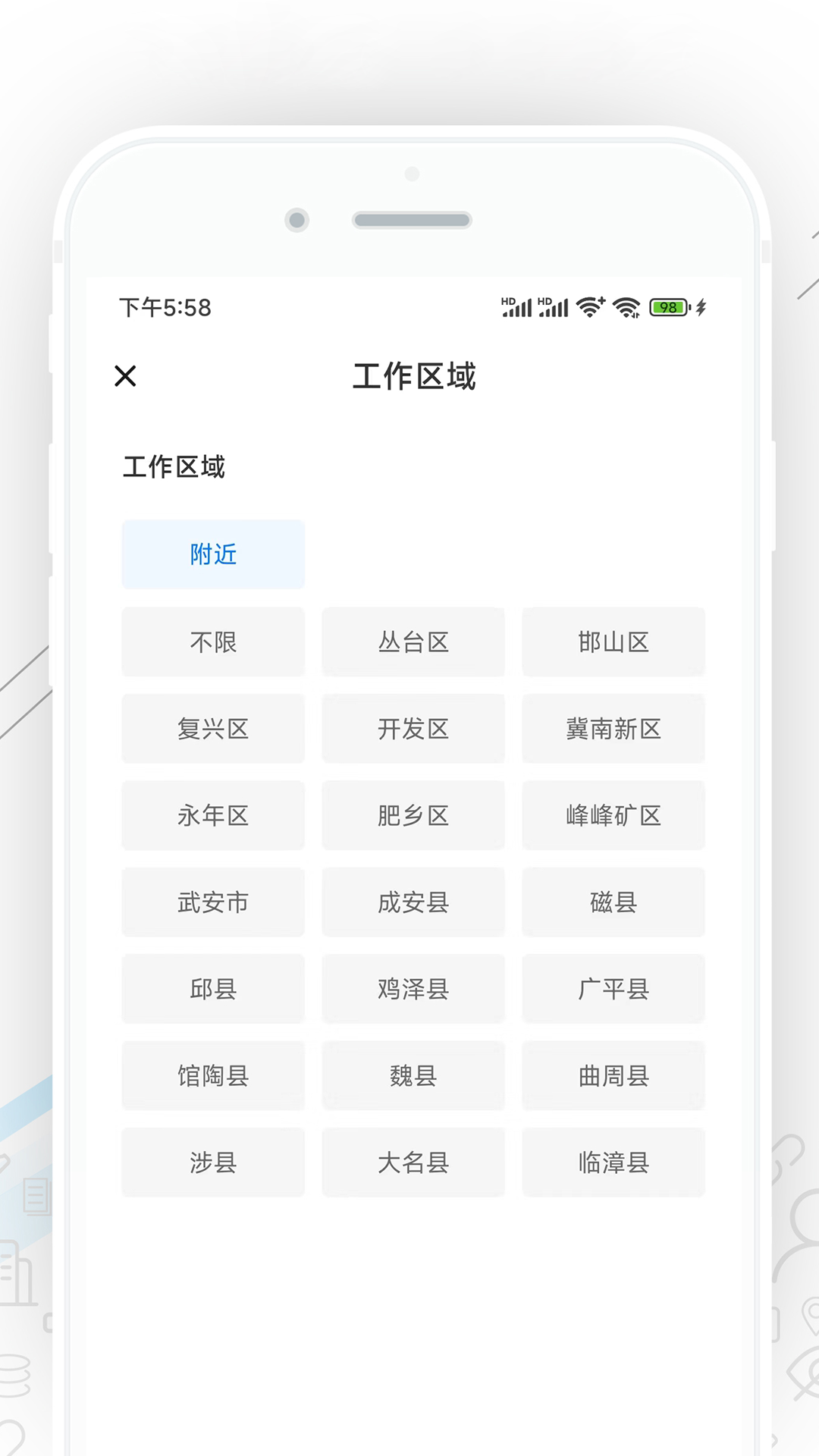Screen dimensions: 819x1456
Task: Select 曲周县 district option
Action: [613, 1076]
